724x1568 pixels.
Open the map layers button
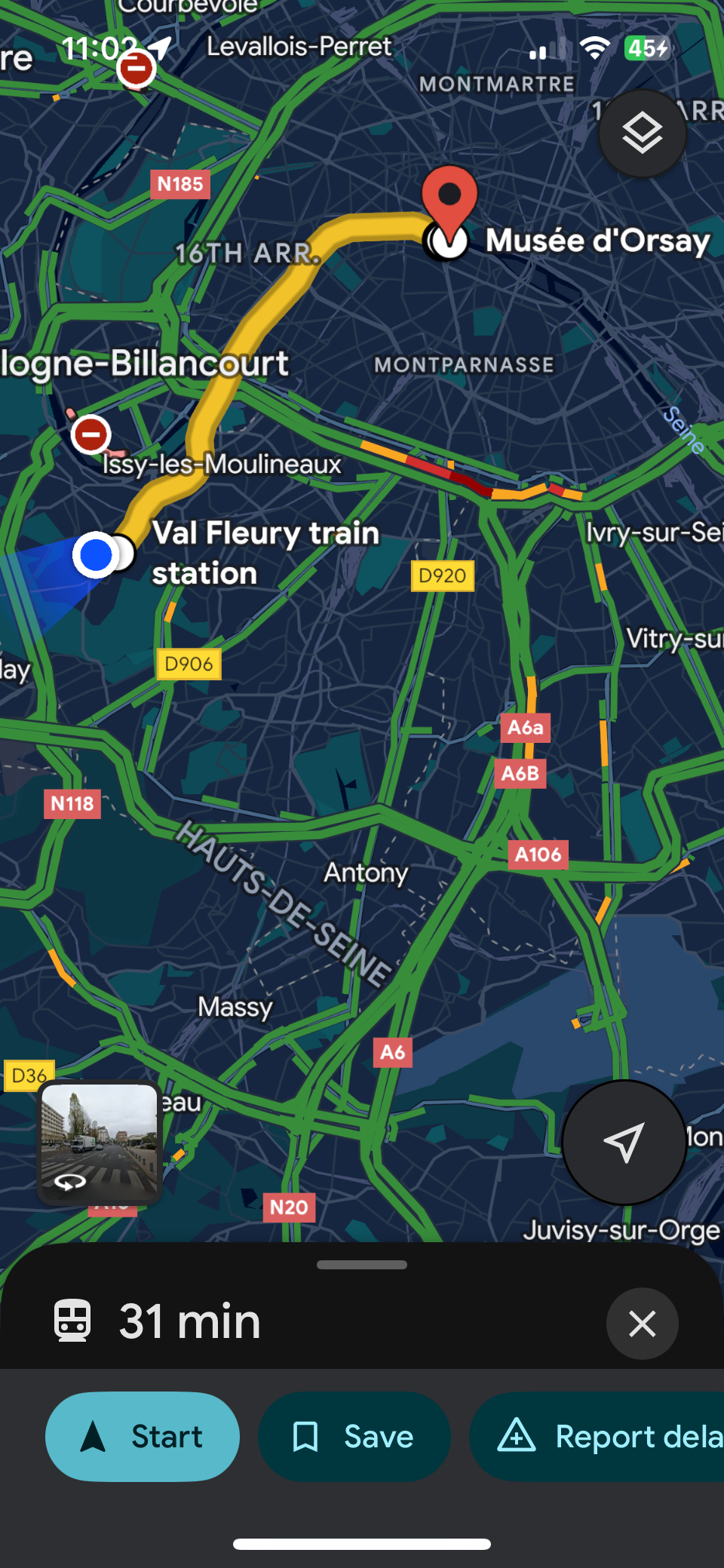(642, 133)
